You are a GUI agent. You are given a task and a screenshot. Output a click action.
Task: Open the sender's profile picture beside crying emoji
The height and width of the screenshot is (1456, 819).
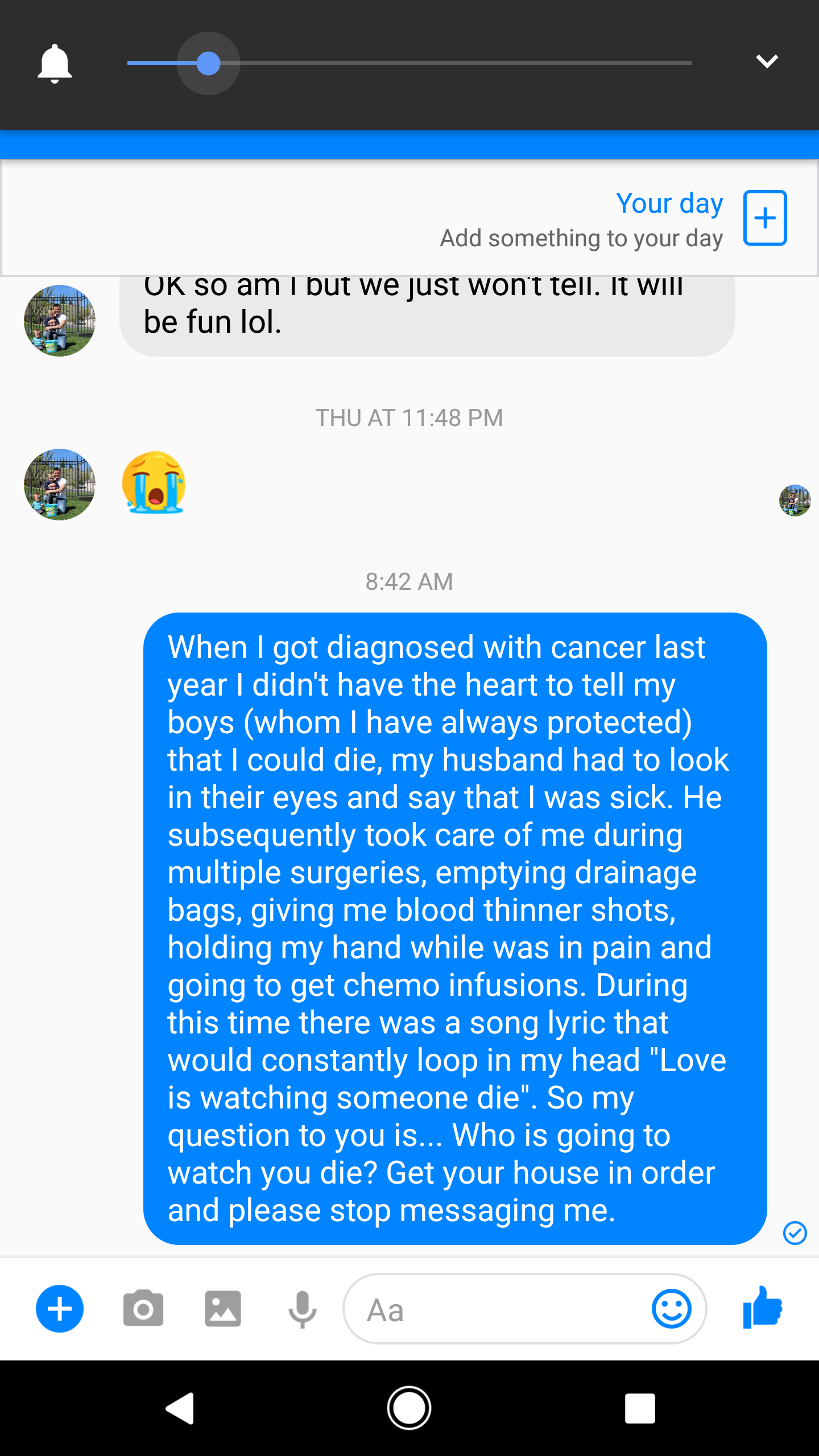click(60, 485)
